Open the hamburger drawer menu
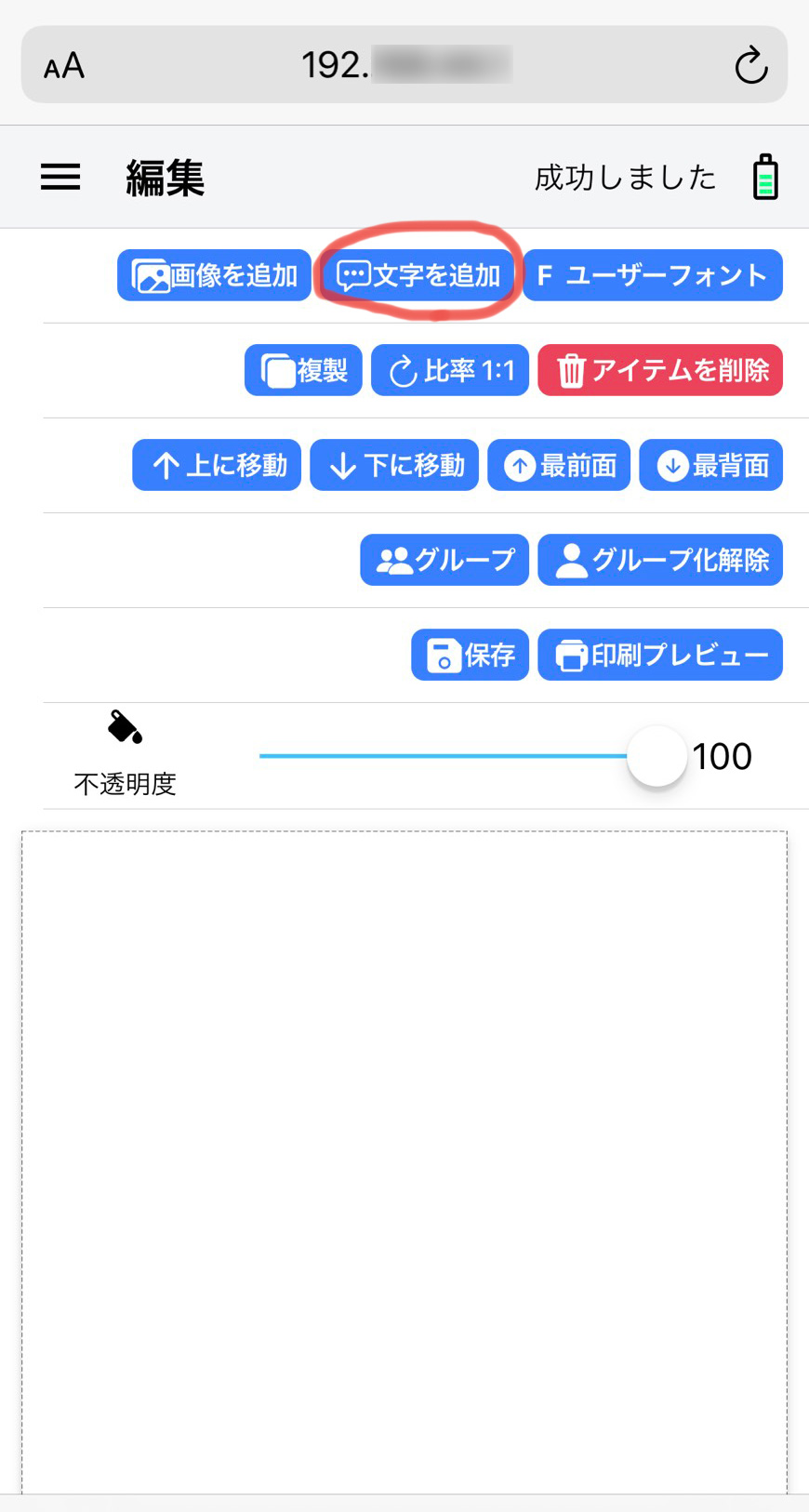Screen dimensions: 809x1512 pos(60,177)
